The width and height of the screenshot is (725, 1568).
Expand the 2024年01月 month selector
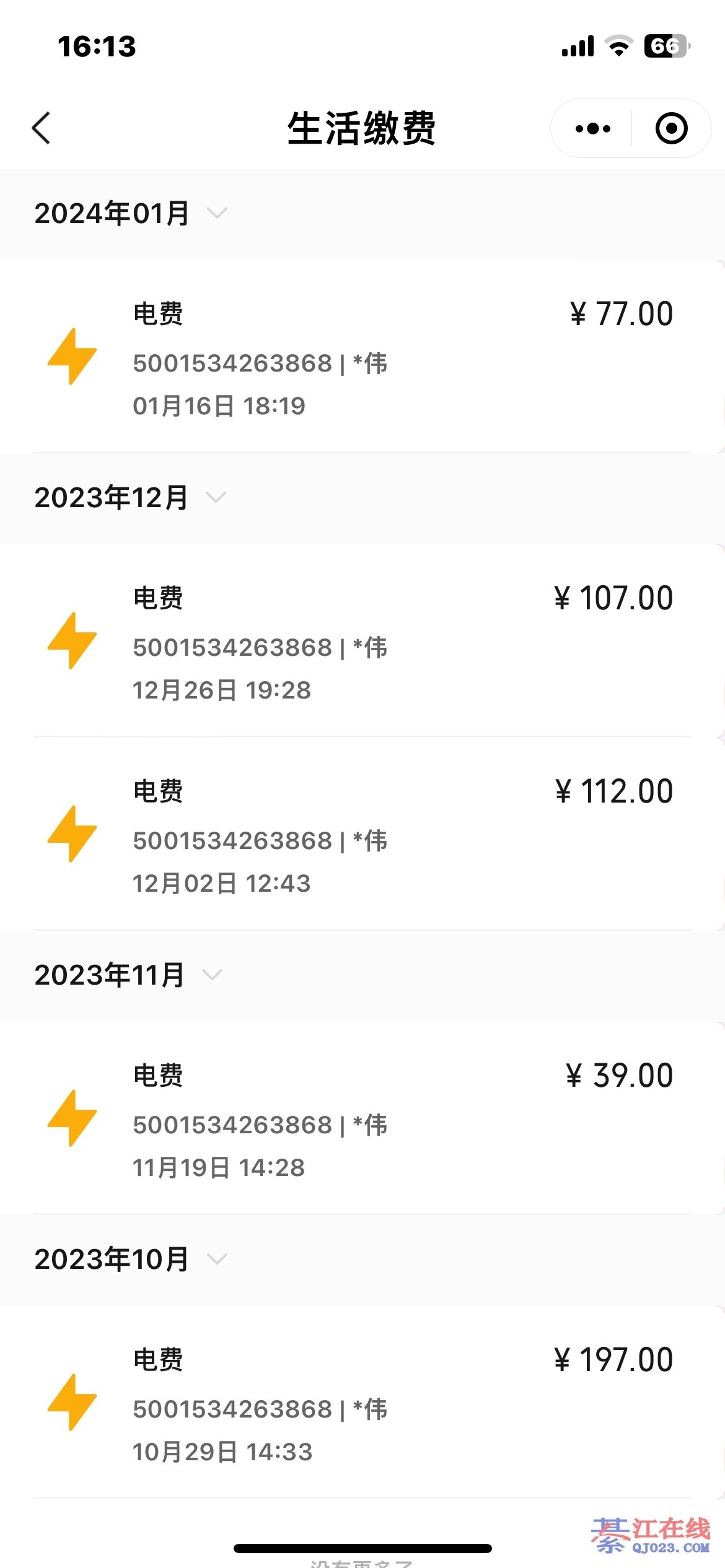coord(130,214)
